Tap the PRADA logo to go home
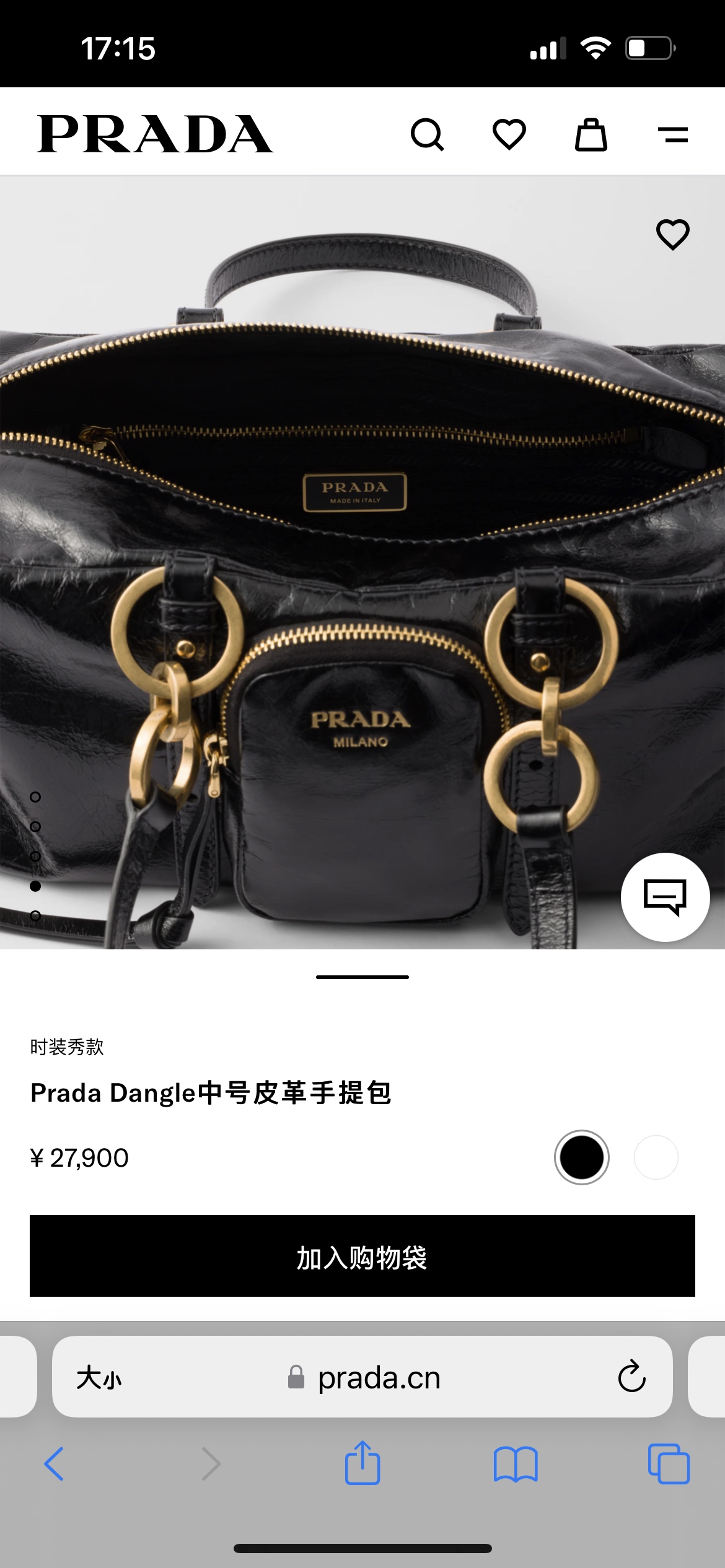Image resolution: width=725 pixels, height=1568 pixels. click(x=155, y=134)
